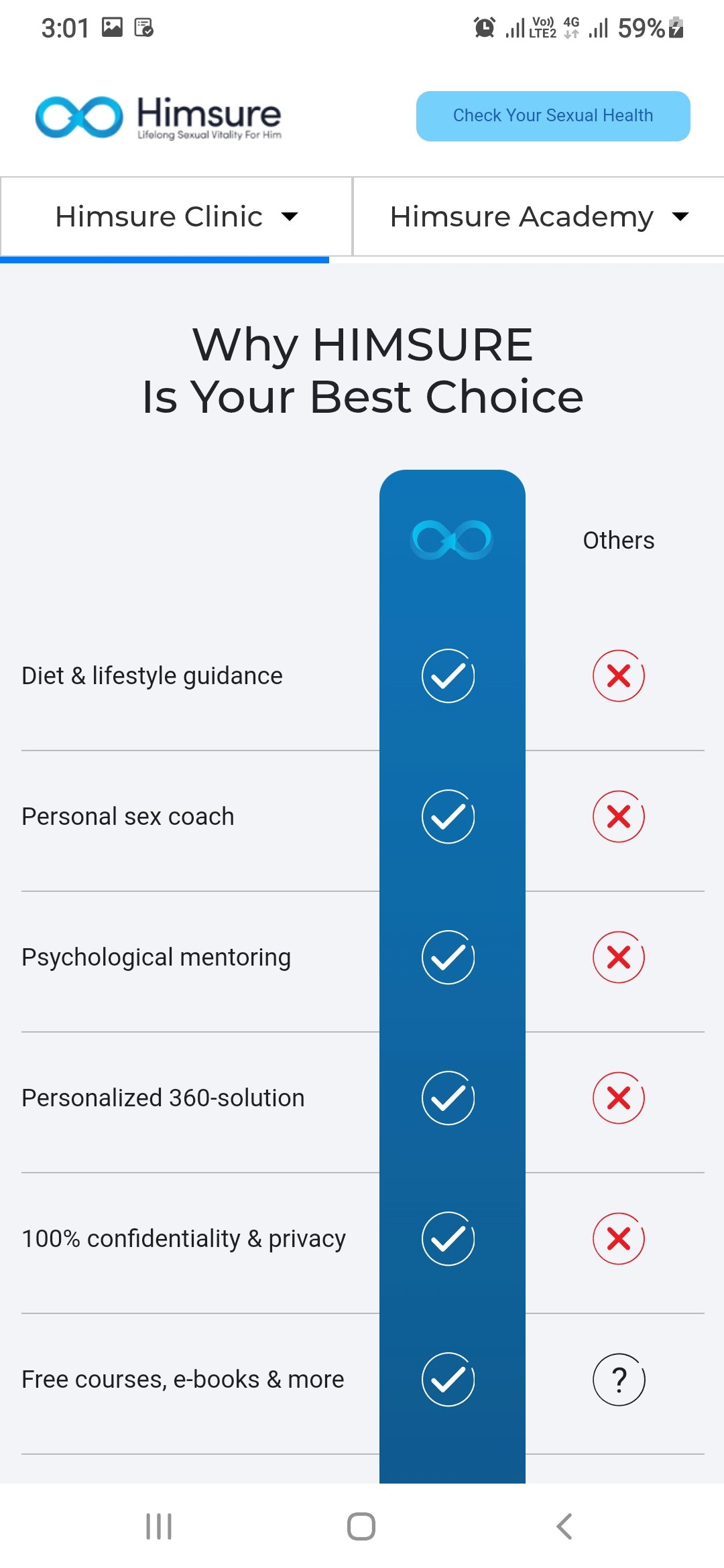Open recent apps from the navigation bar

[159, 1526]
